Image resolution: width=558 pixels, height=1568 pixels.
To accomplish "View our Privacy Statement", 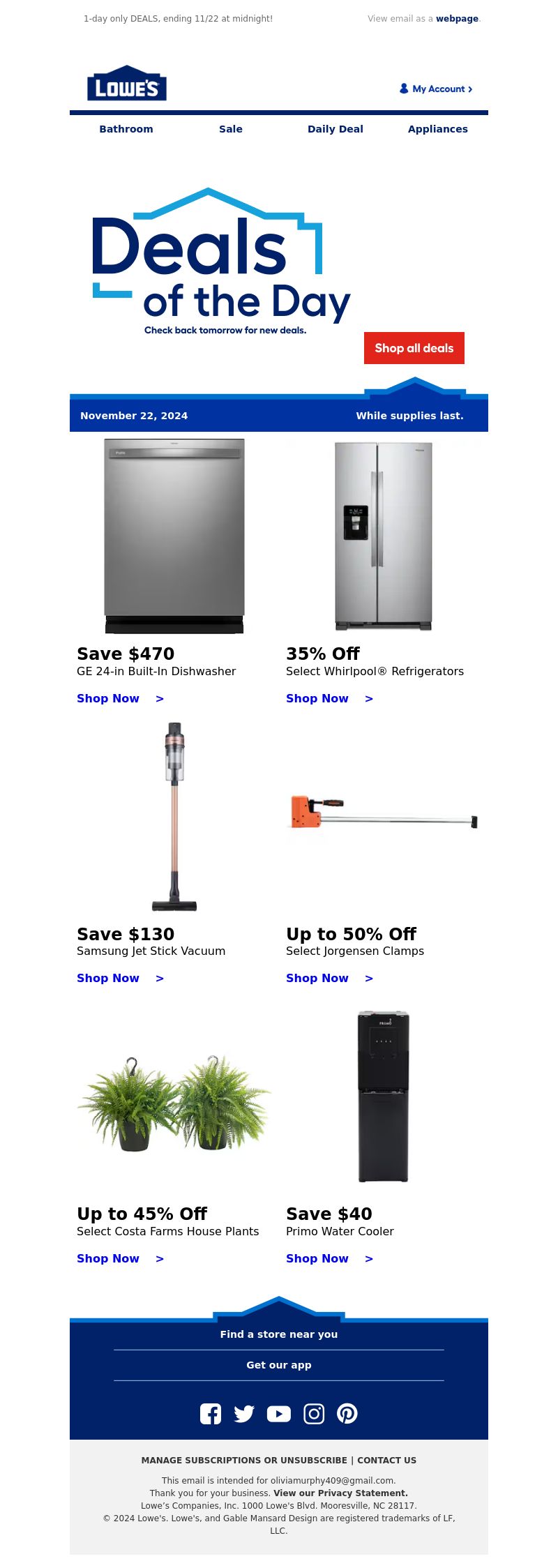I will 340,1493.
